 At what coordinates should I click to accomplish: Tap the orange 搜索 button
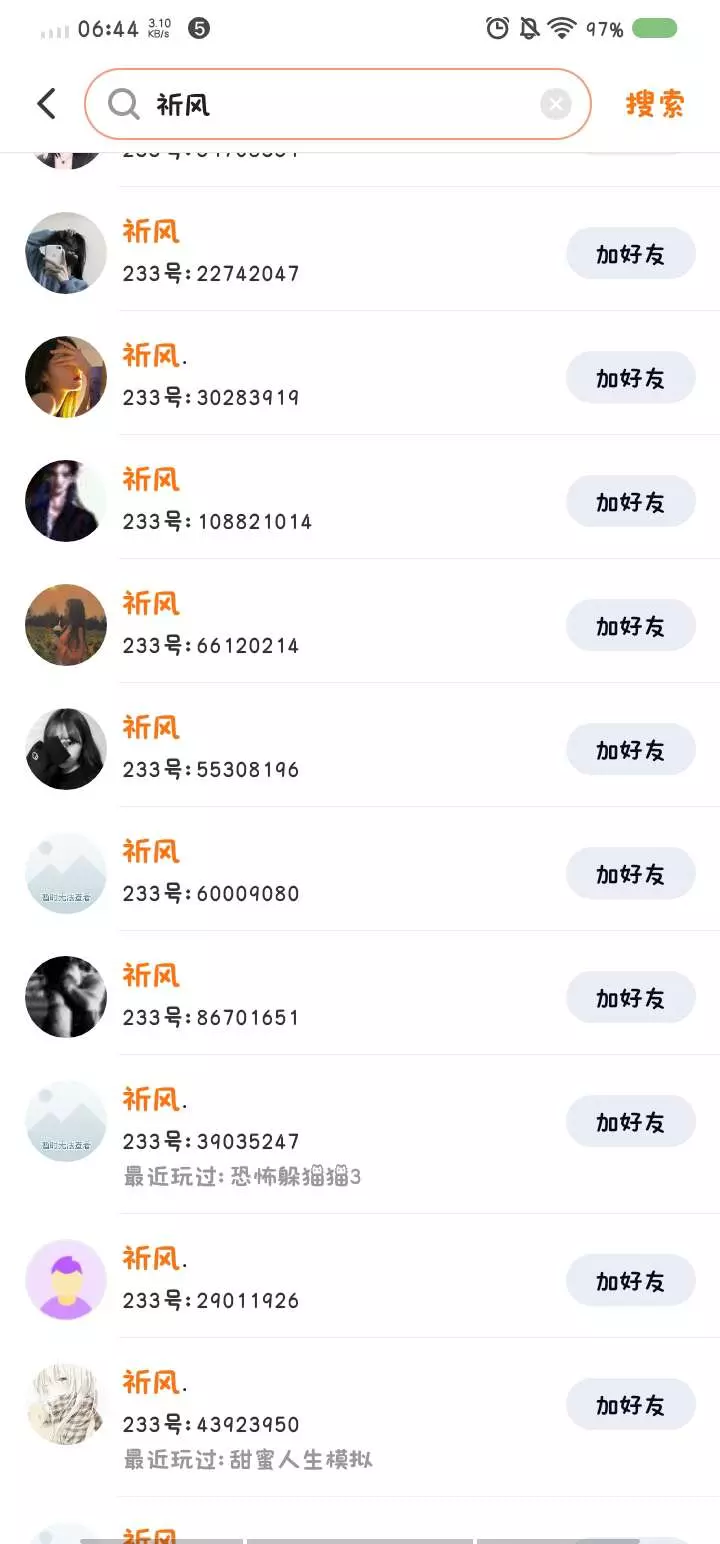tap(655, 104)
